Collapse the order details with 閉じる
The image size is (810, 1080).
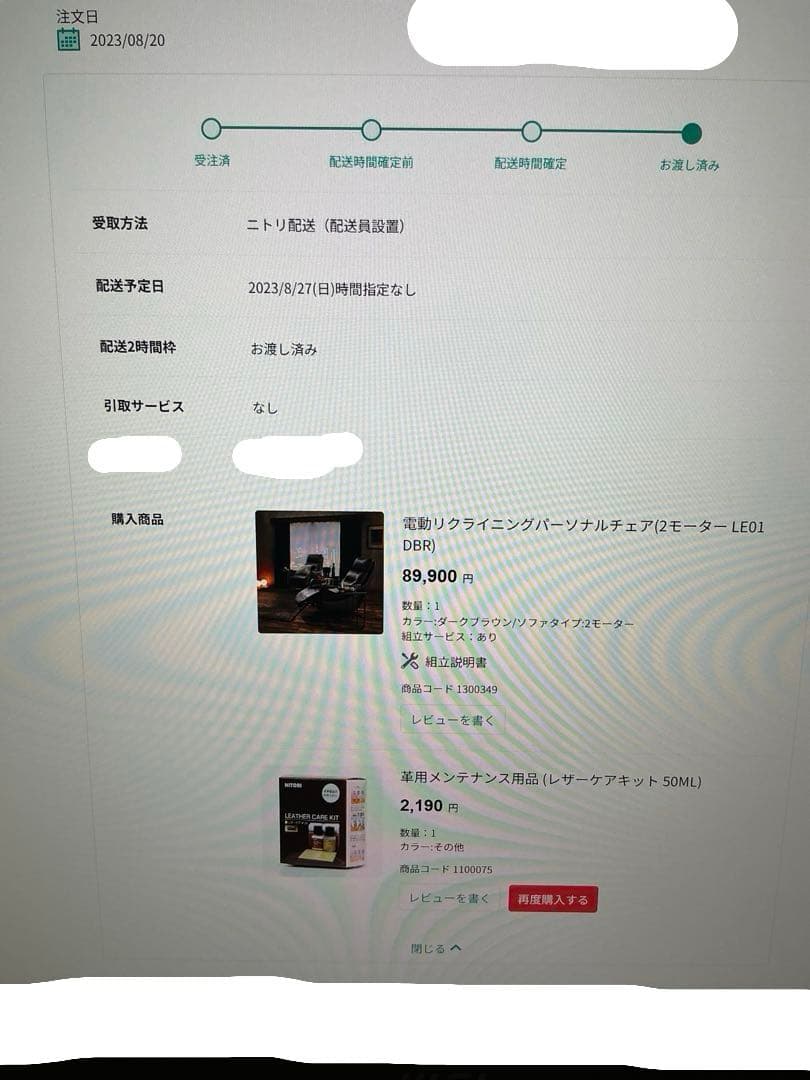point(436,948)
